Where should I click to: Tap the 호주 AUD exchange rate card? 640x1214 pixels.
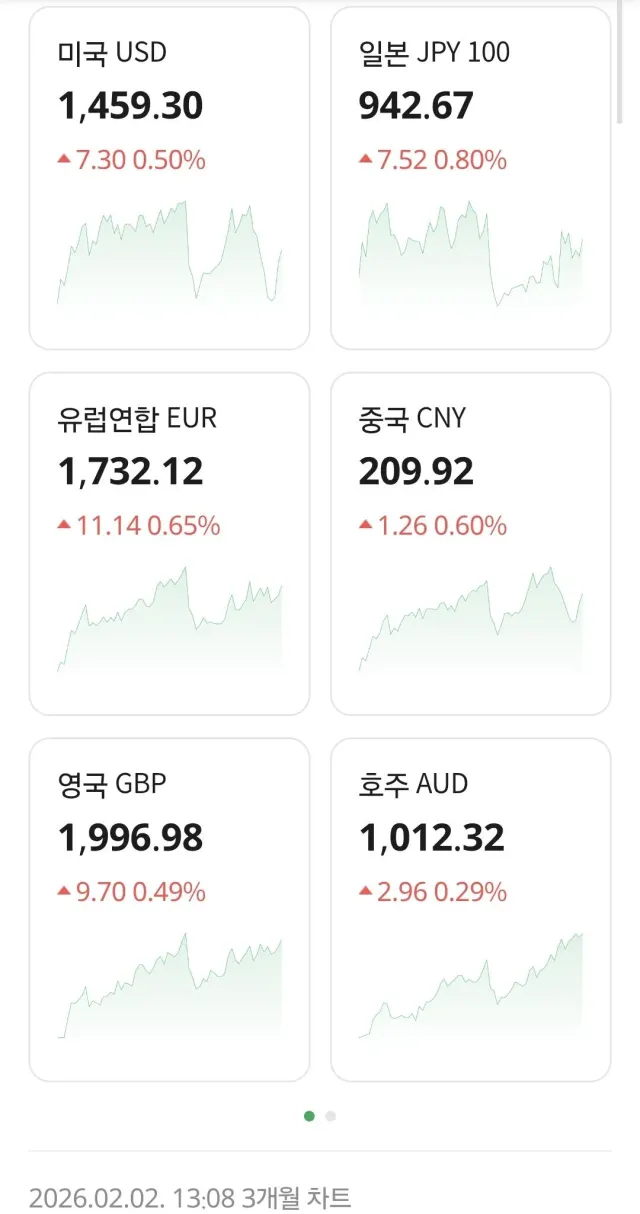tap(470, 909)
